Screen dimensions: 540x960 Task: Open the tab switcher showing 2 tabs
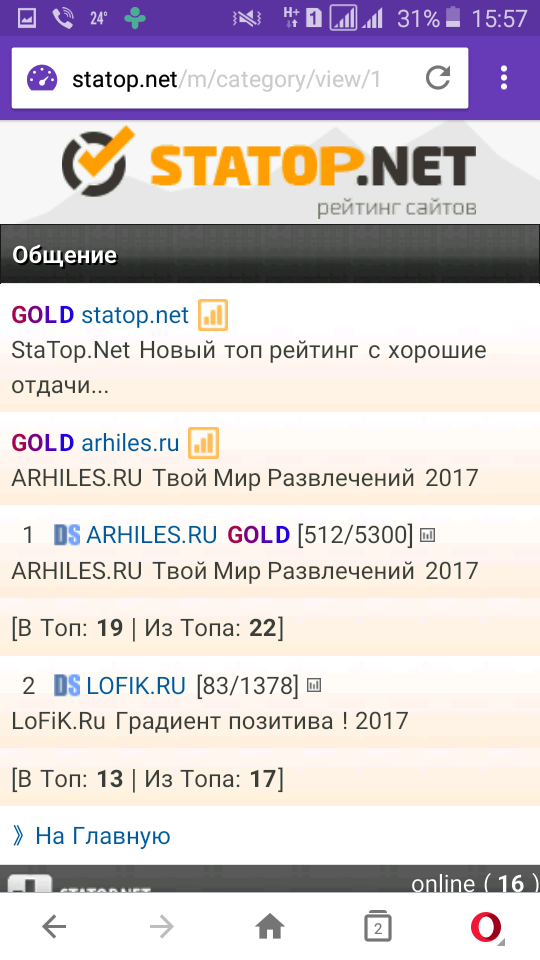point(378,927)
